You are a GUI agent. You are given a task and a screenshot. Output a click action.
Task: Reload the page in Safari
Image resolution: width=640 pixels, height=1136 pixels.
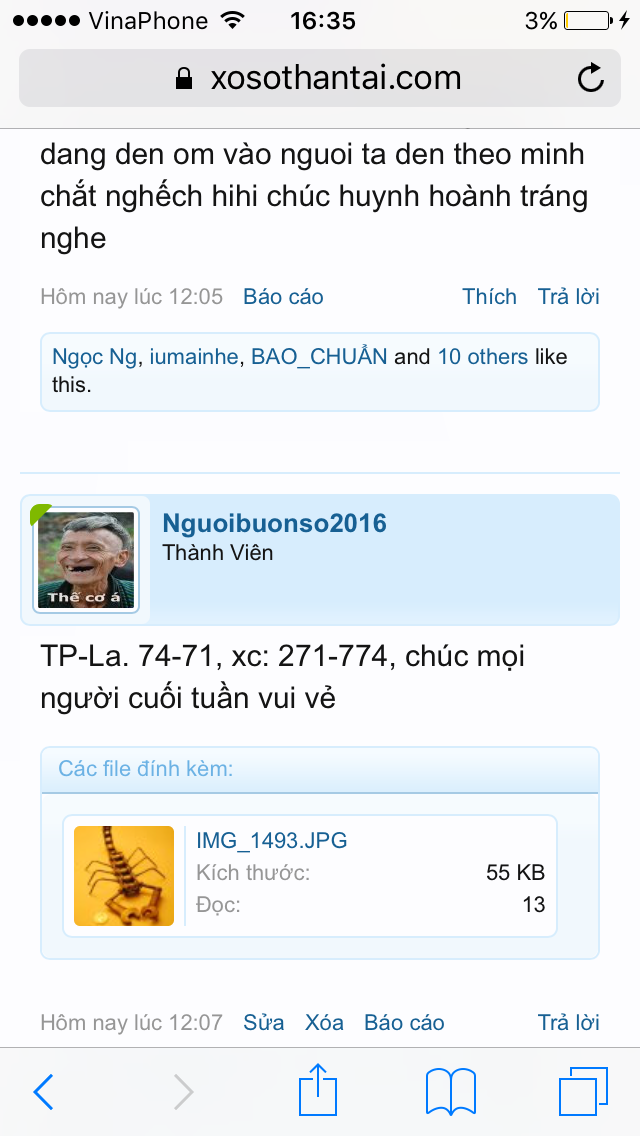(x=591, y=78)
